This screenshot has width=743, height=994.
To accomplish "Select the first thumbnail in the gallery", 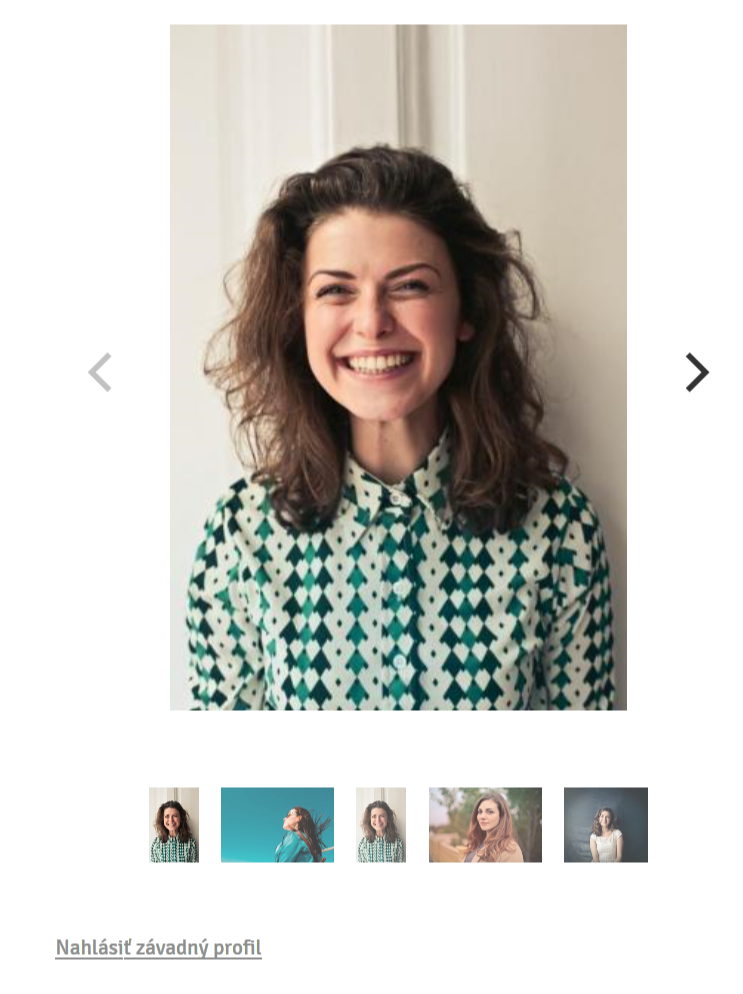I will coord(174,825).
